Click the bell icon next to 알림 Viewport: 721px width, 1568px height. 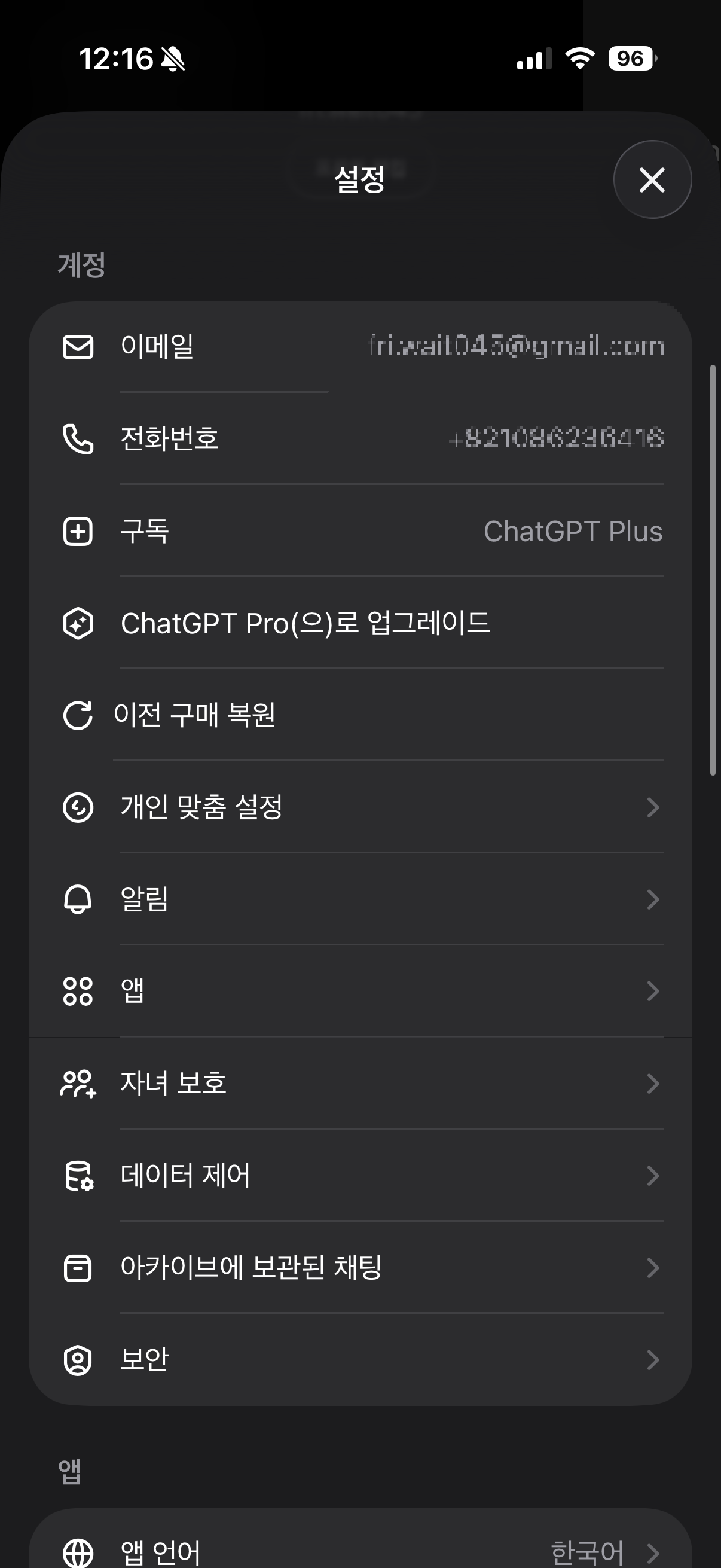[78, 900]
